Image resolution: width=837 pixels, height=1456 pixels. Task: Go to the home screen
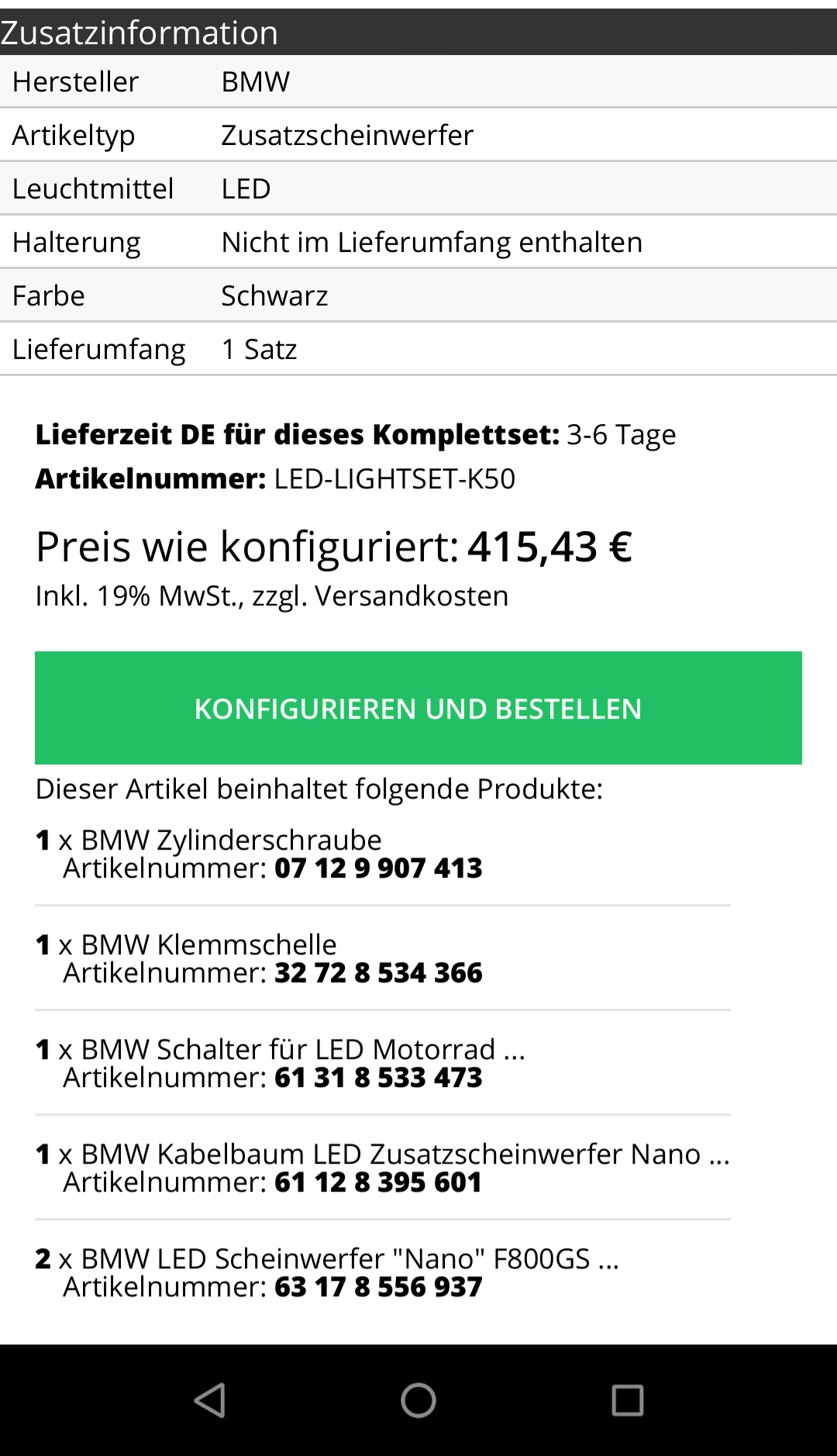pos(418,1400)
